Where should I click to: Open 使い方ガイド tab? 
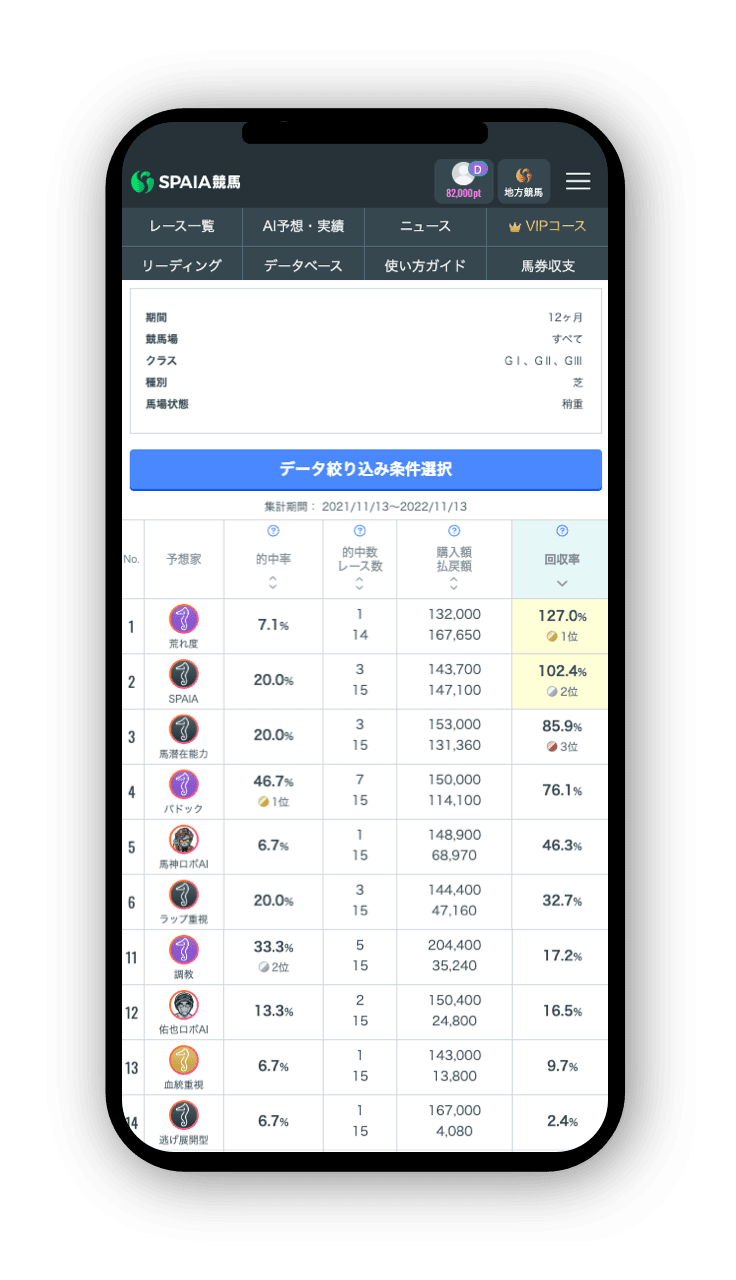[x=425, y=265]
